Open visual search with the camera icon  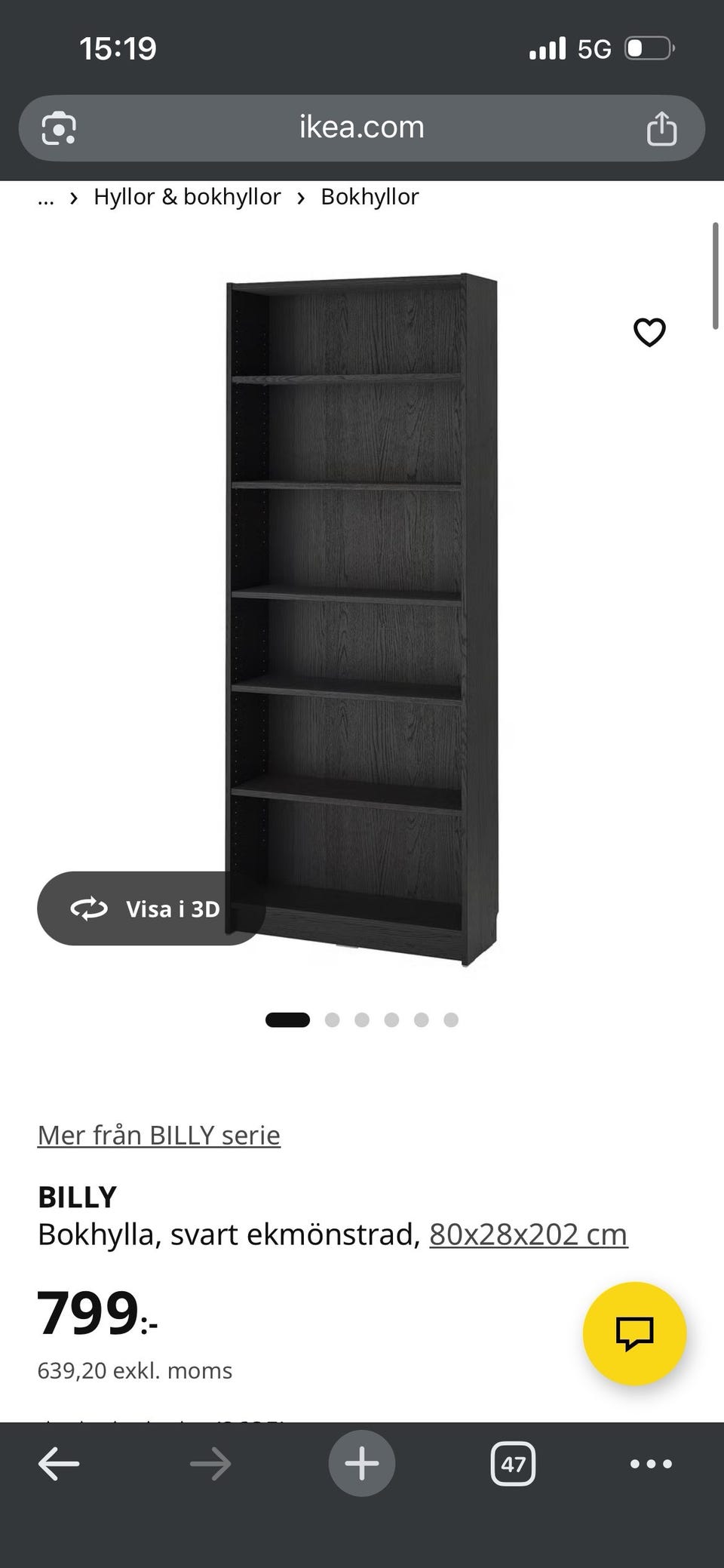(x=59, y=128)
